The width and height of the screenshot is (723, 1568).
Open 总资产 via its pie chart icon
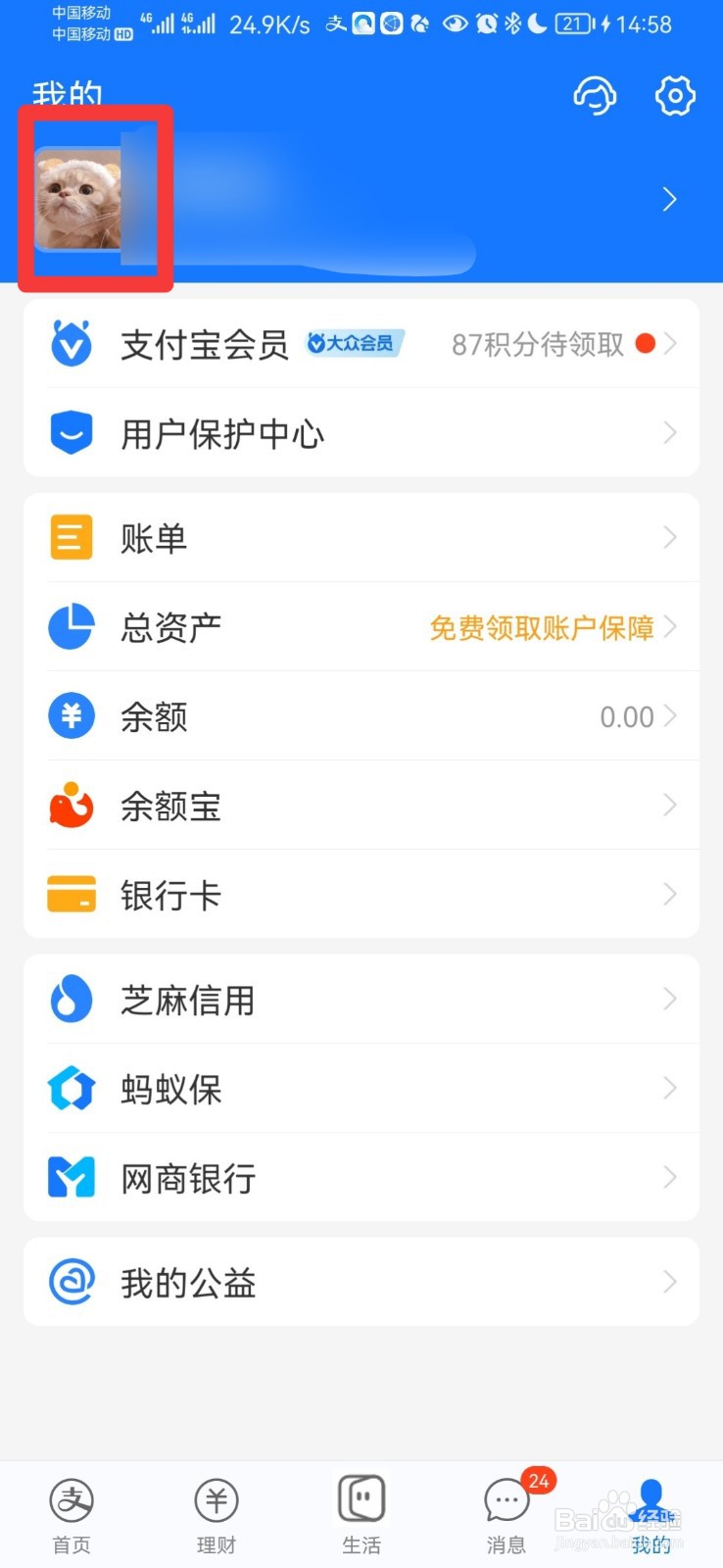click(x=70, y=627)
